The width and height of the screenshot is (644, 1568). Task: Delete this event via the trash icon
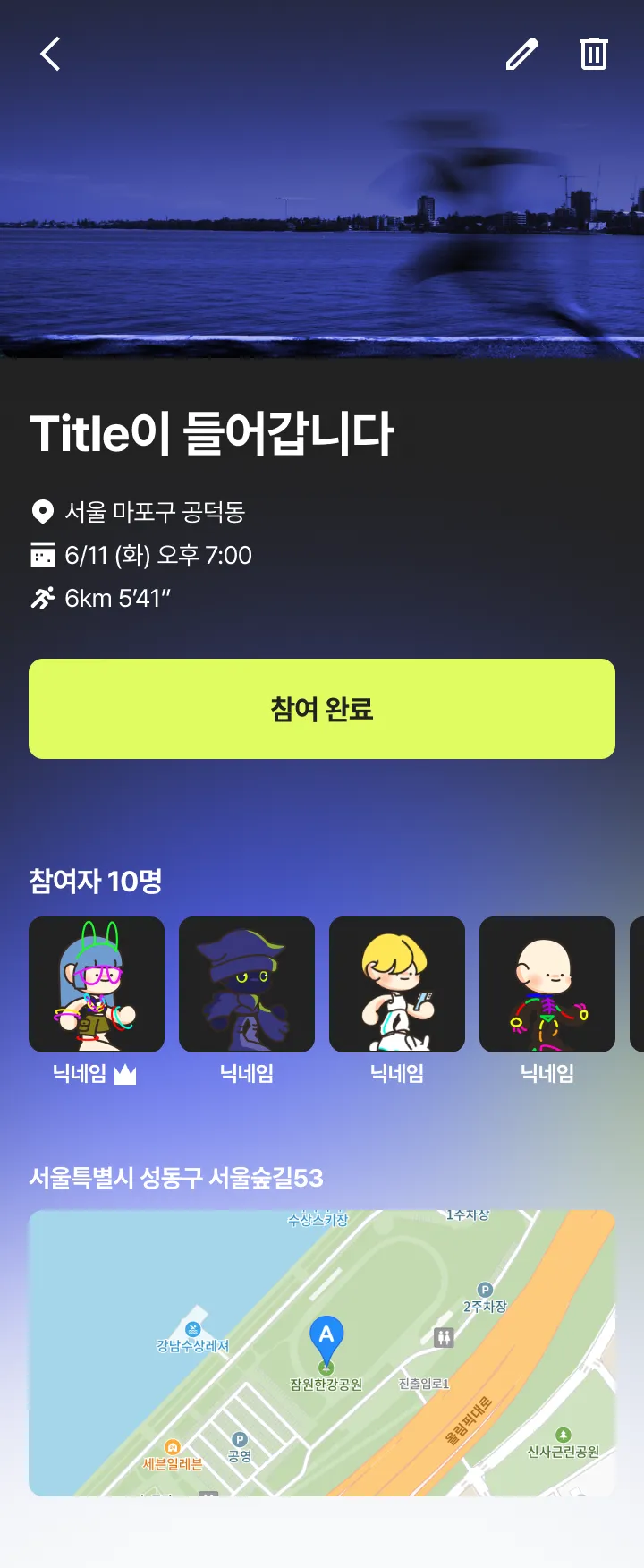click(593, 54)
